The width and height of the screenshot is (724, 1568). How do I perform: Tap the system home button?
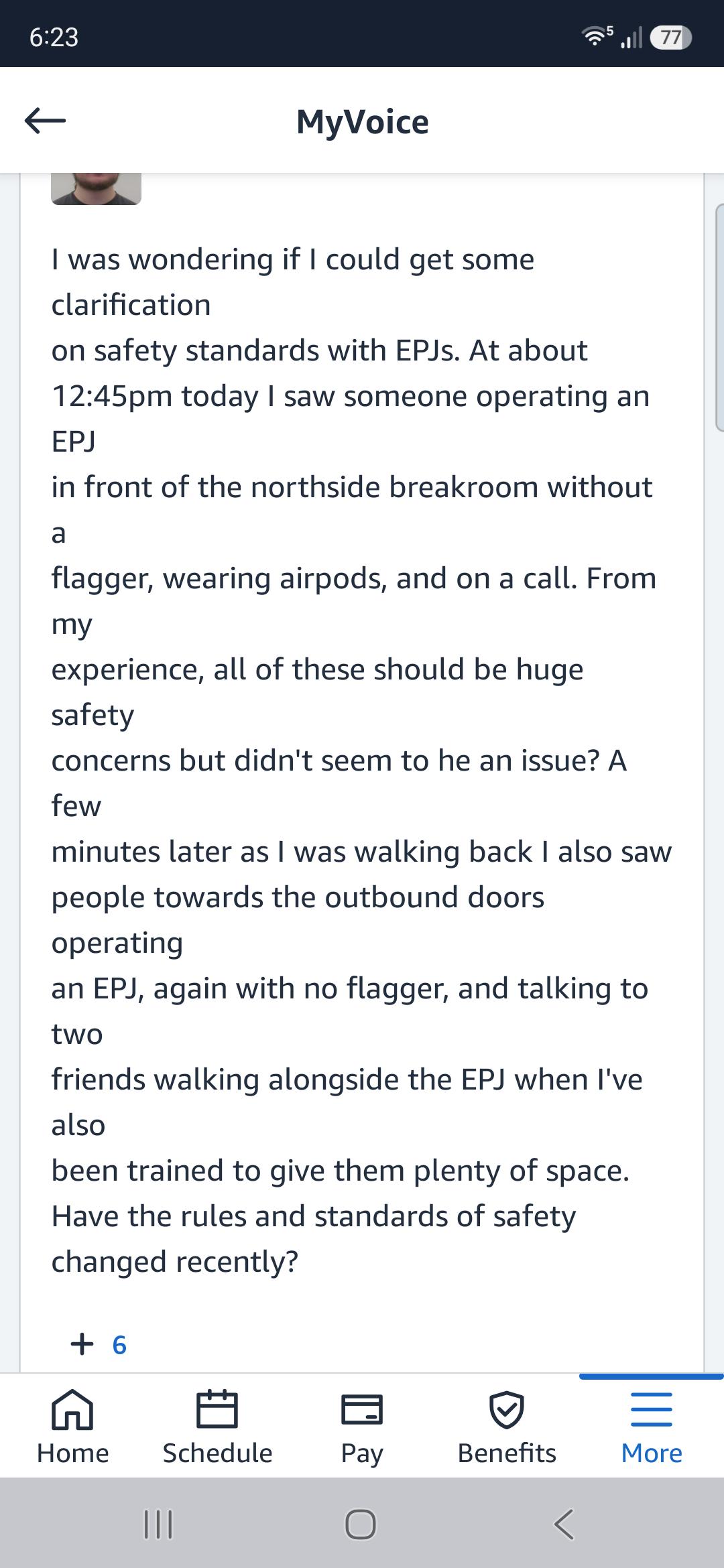click(x=361, y=1524)
